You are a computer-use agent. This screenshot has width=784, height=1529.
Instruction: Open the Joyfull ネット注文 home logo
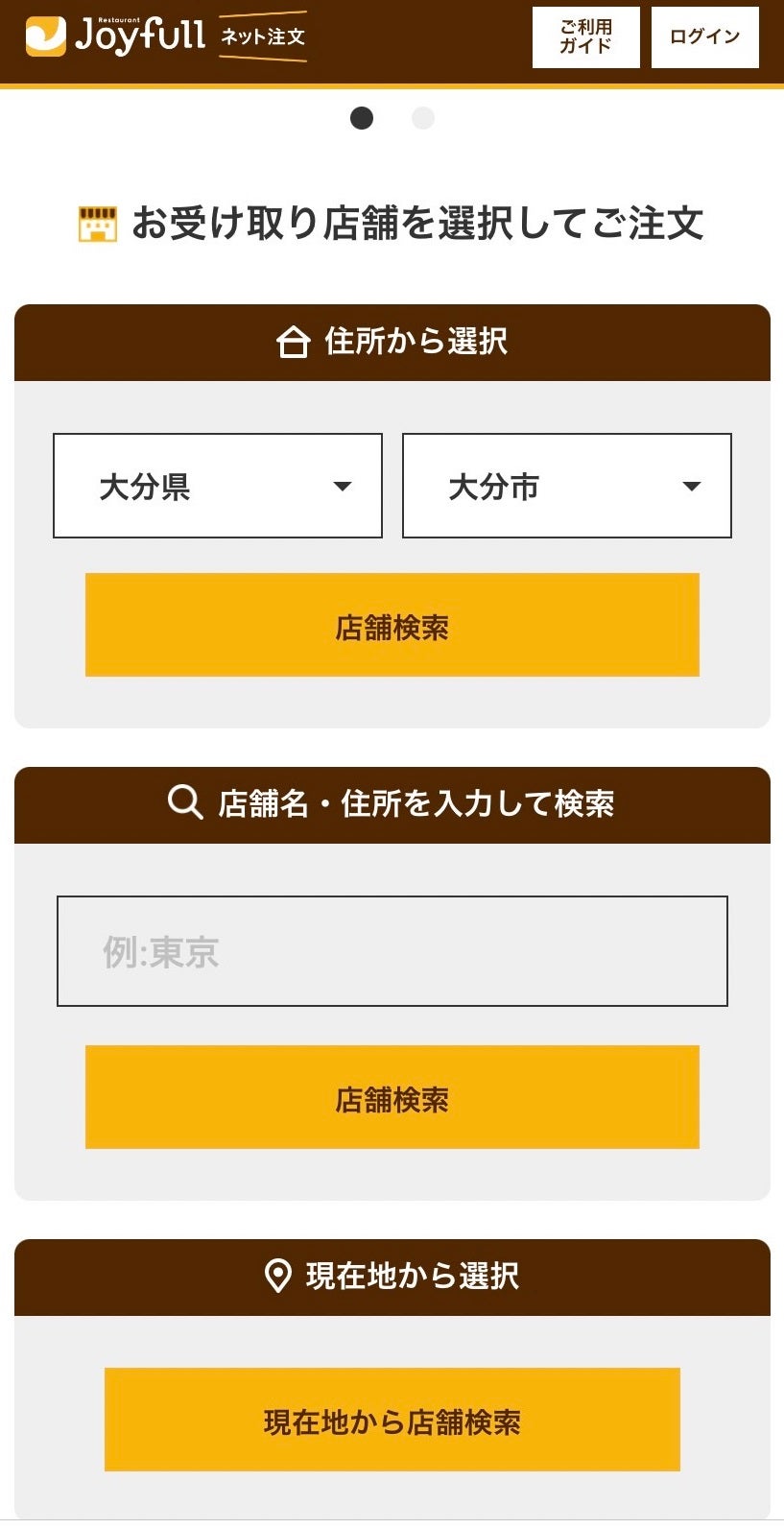point(165,36)
